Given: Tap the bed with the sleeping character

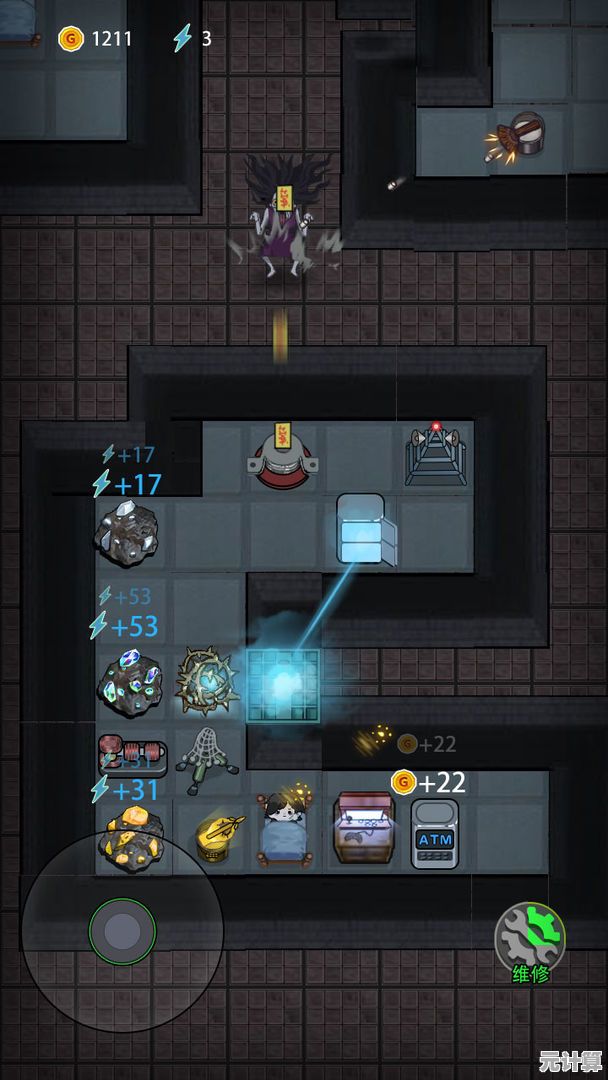Looking at the screenshot, I should (283, 828).
